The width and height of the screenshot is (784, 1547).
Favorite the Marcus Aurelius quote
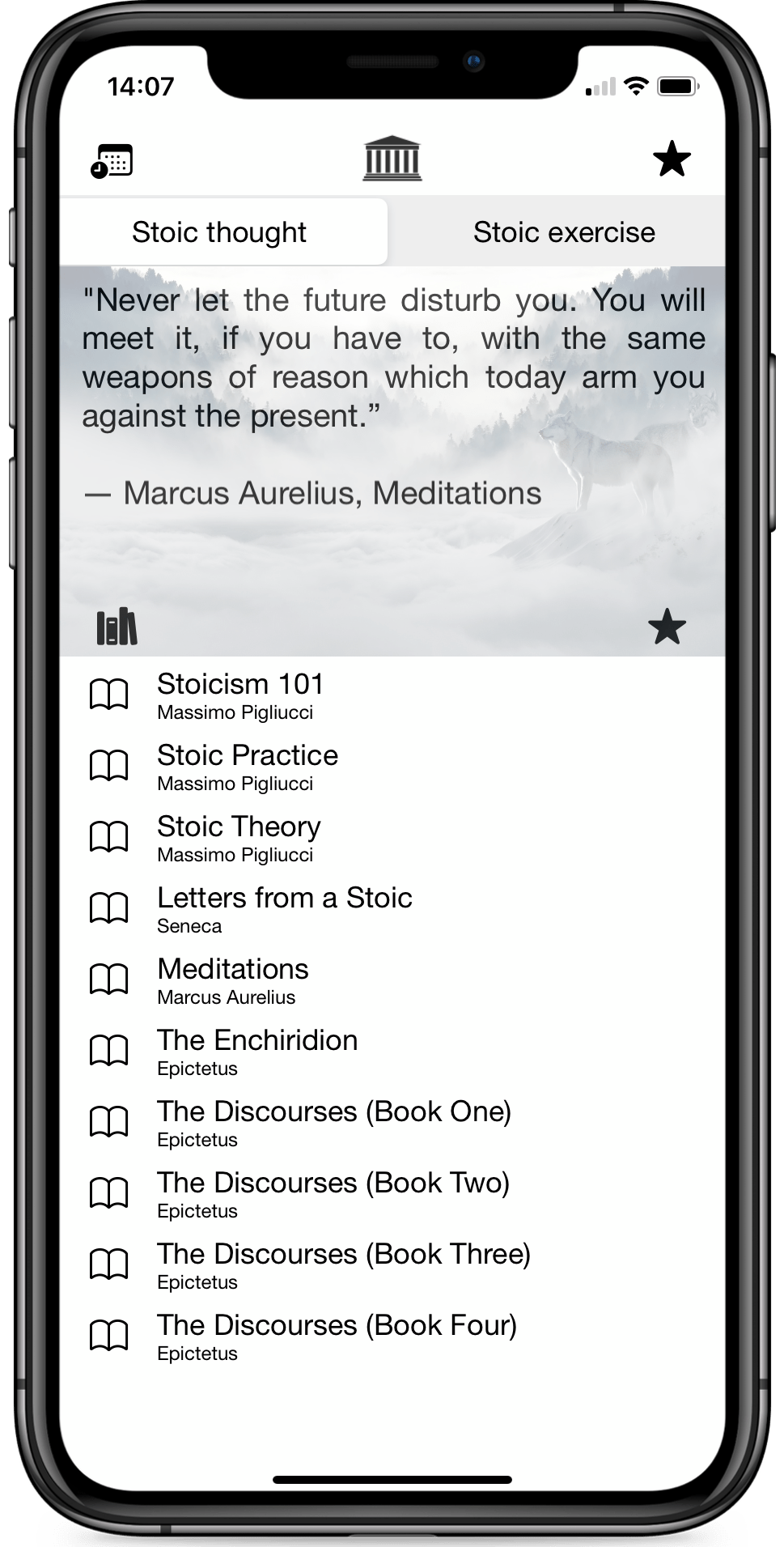[667, 627]
